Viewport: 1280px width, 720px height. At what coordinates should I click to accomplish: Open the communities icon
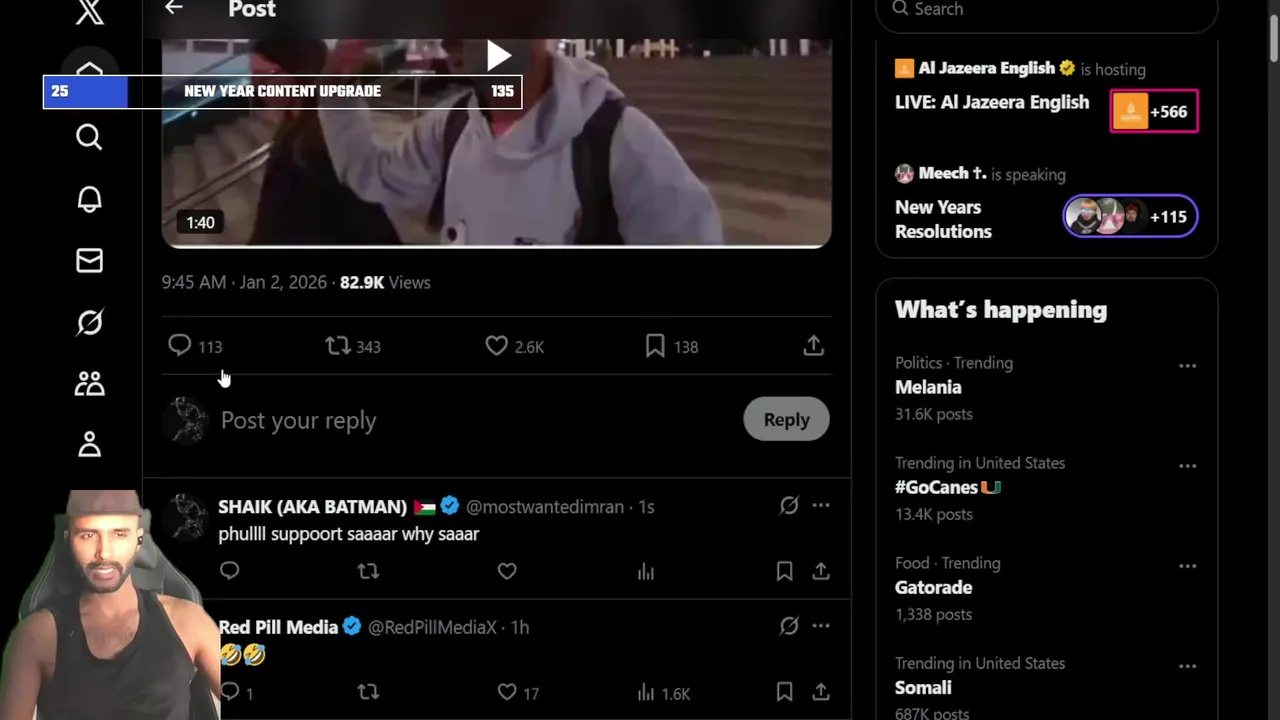(x=89, y=383)
